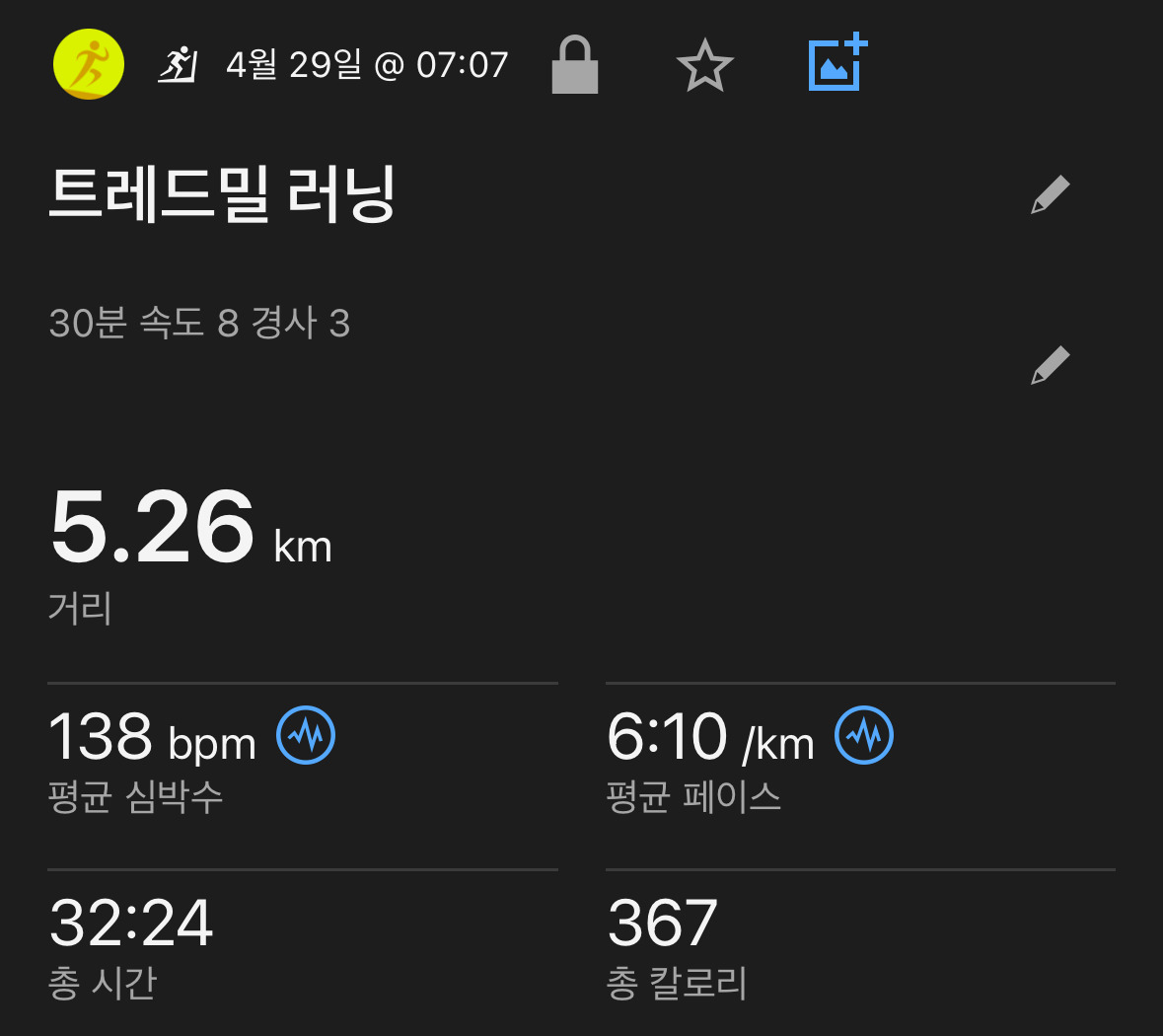
Task: Mark this activity as favorite
Action: coord(705,66)
